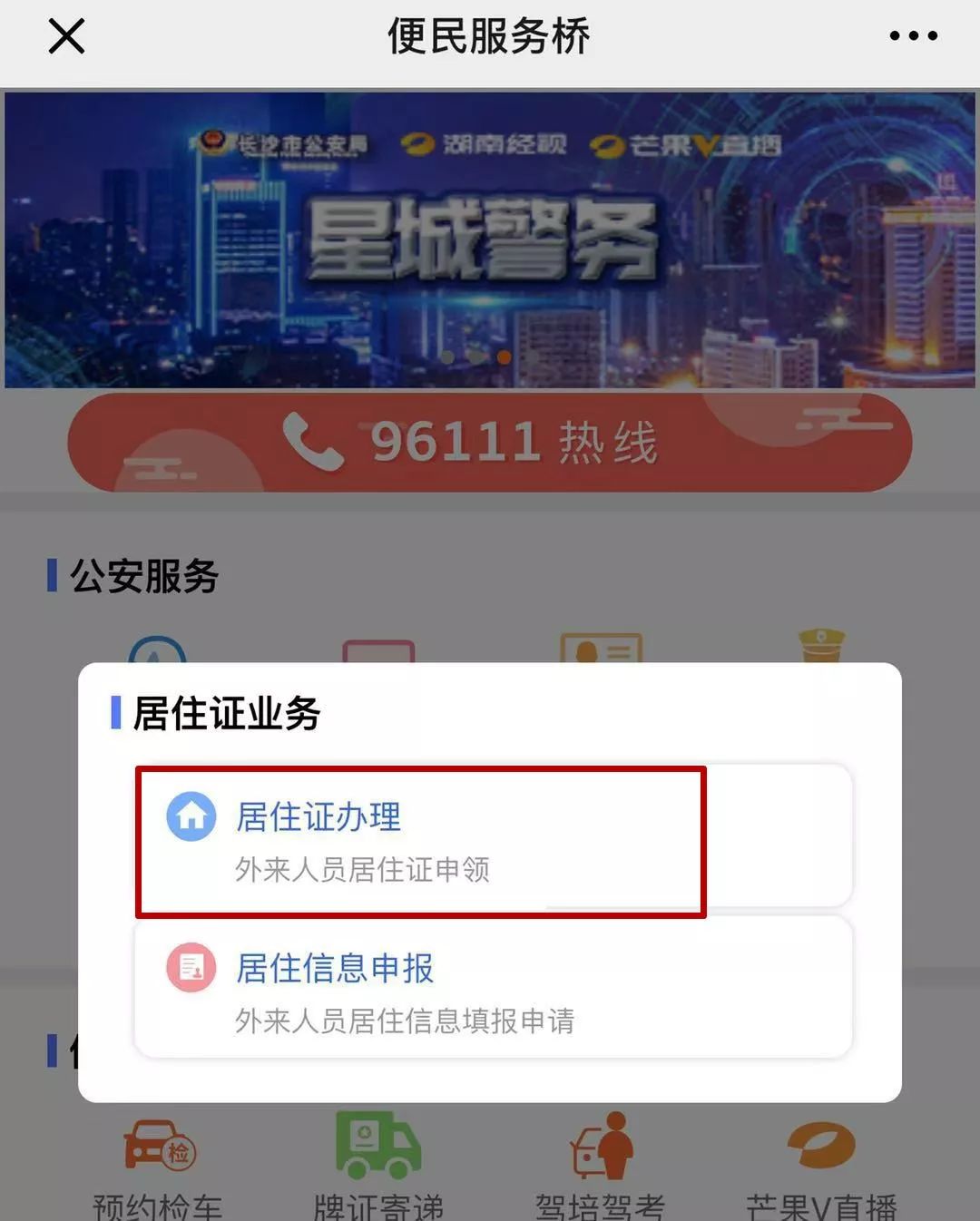The width and height of the screenshot is (980, 1221).
Task: Tap the red document icon beside 居住信息申报
Action: pos(191,968)
